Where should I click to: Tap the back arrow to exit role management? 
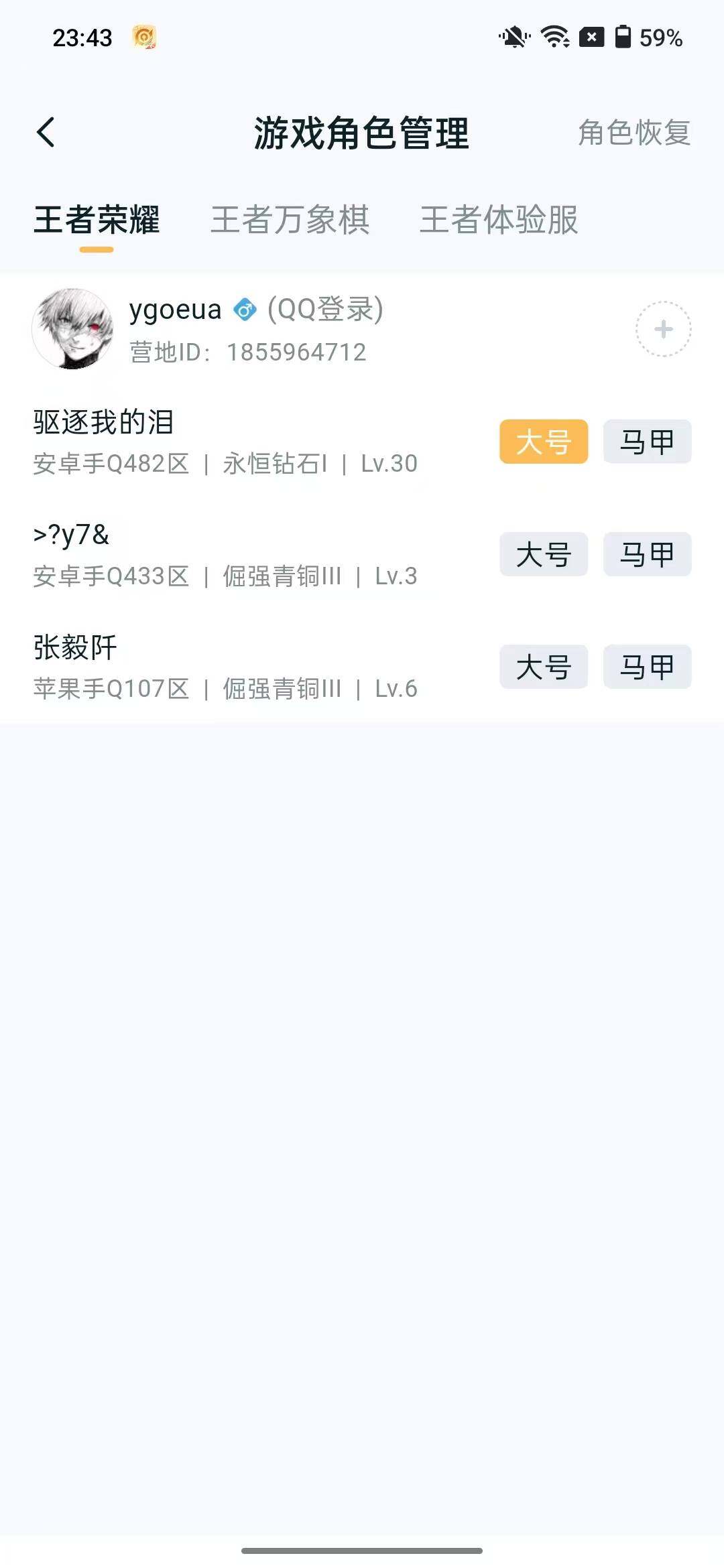[46, 131]
